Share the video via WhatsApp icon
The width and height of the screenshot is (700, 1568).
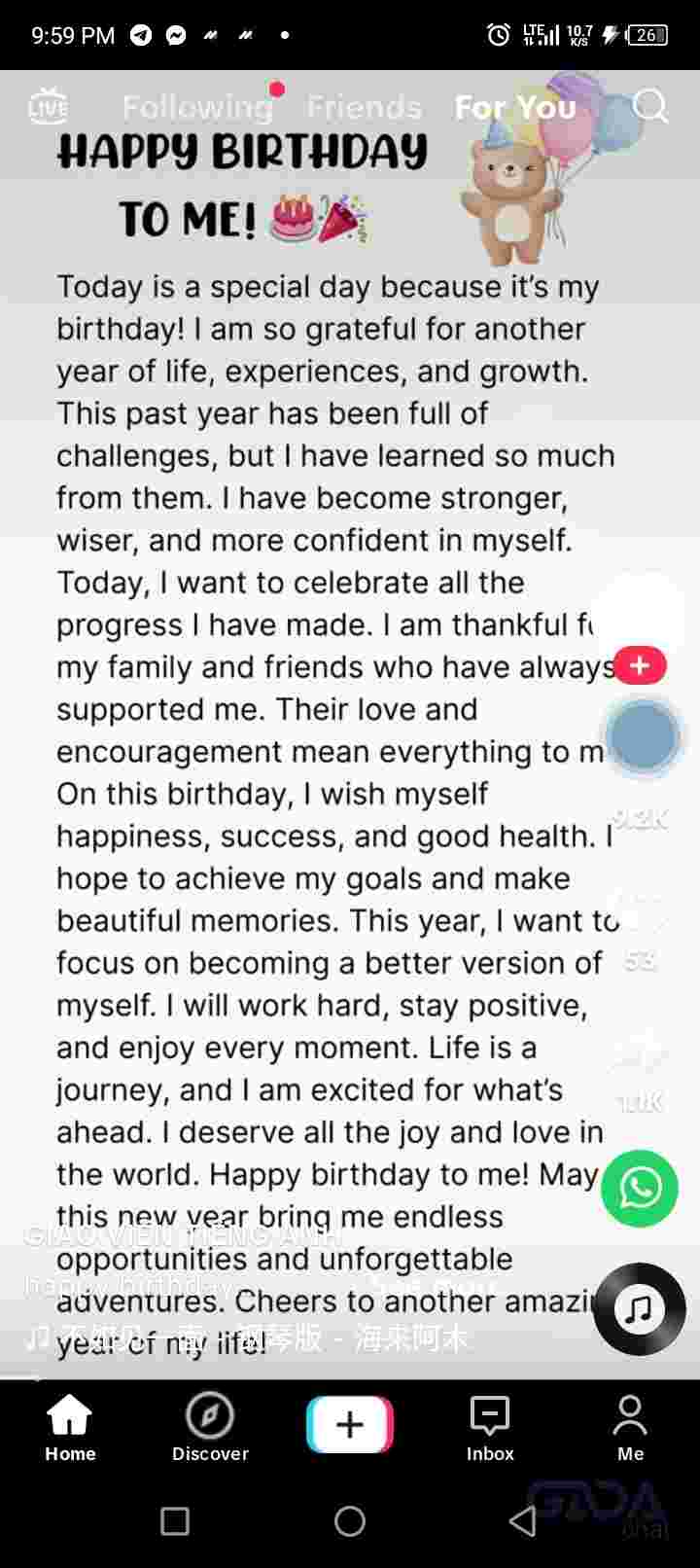click(x=639, y=1188)
